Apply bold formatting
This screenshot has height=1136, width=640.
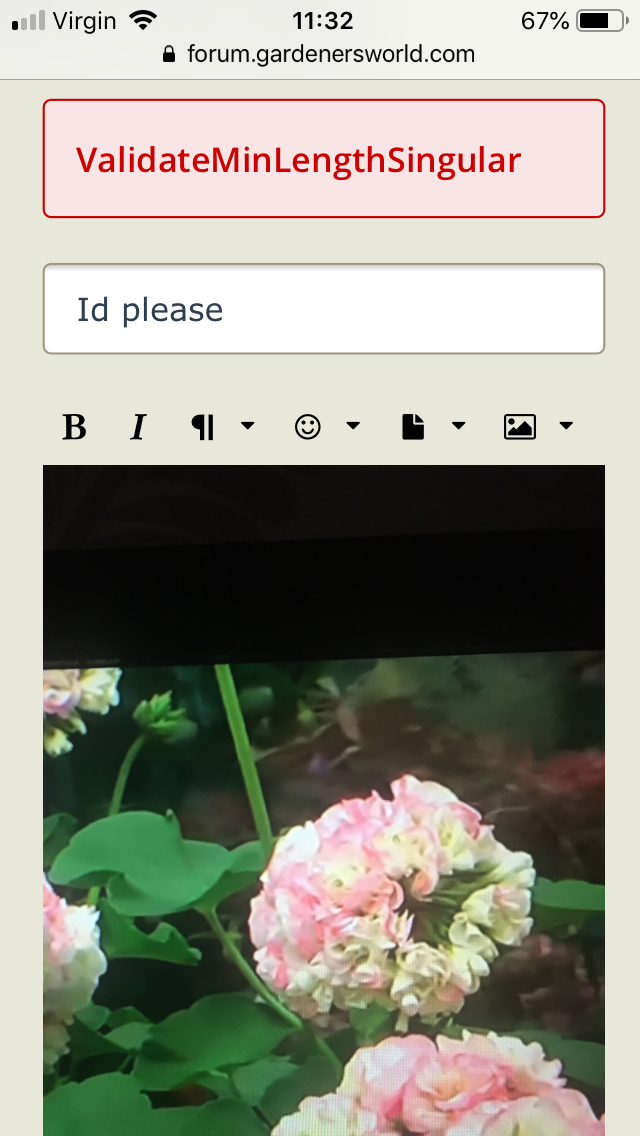[74, 427]
